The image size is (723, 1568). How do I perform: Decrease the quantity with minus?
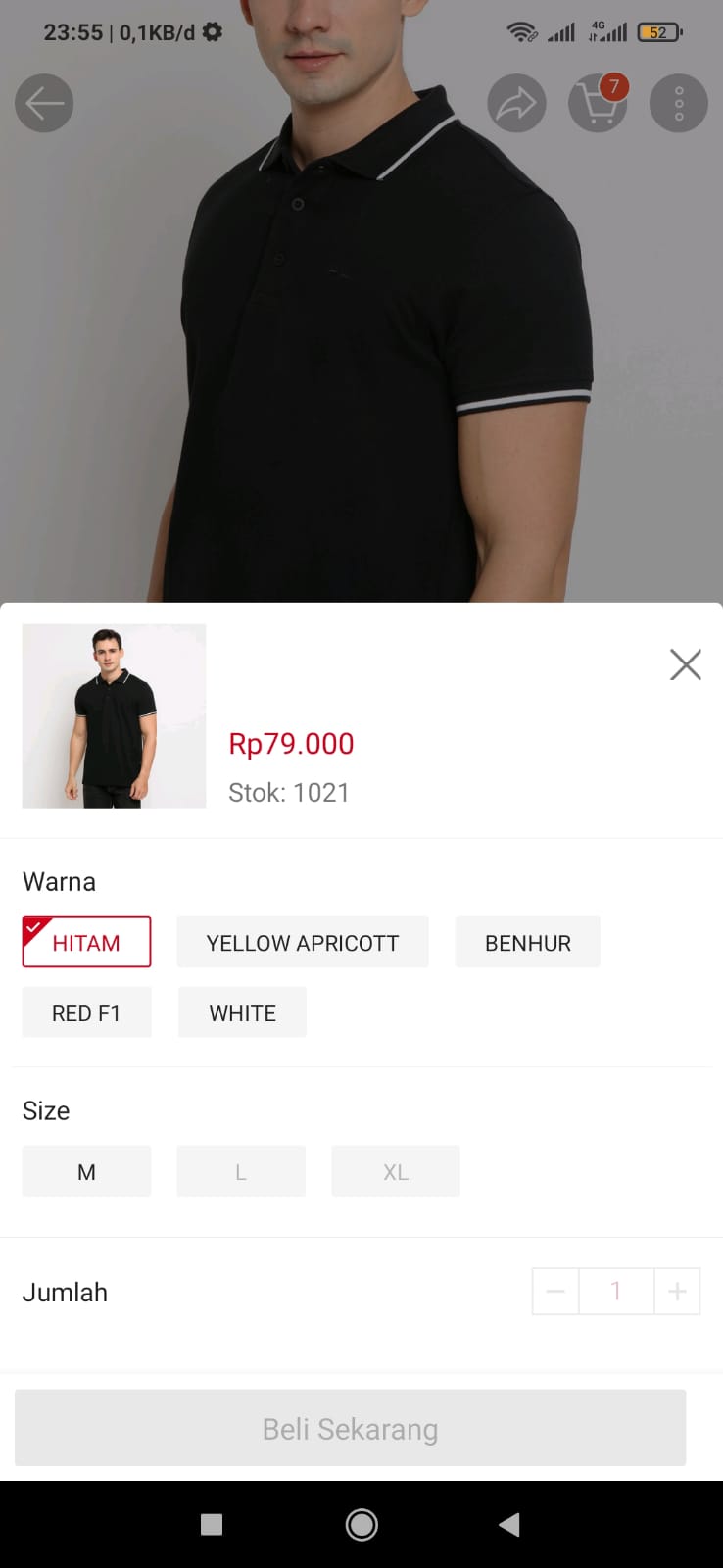pos(555,1292)
